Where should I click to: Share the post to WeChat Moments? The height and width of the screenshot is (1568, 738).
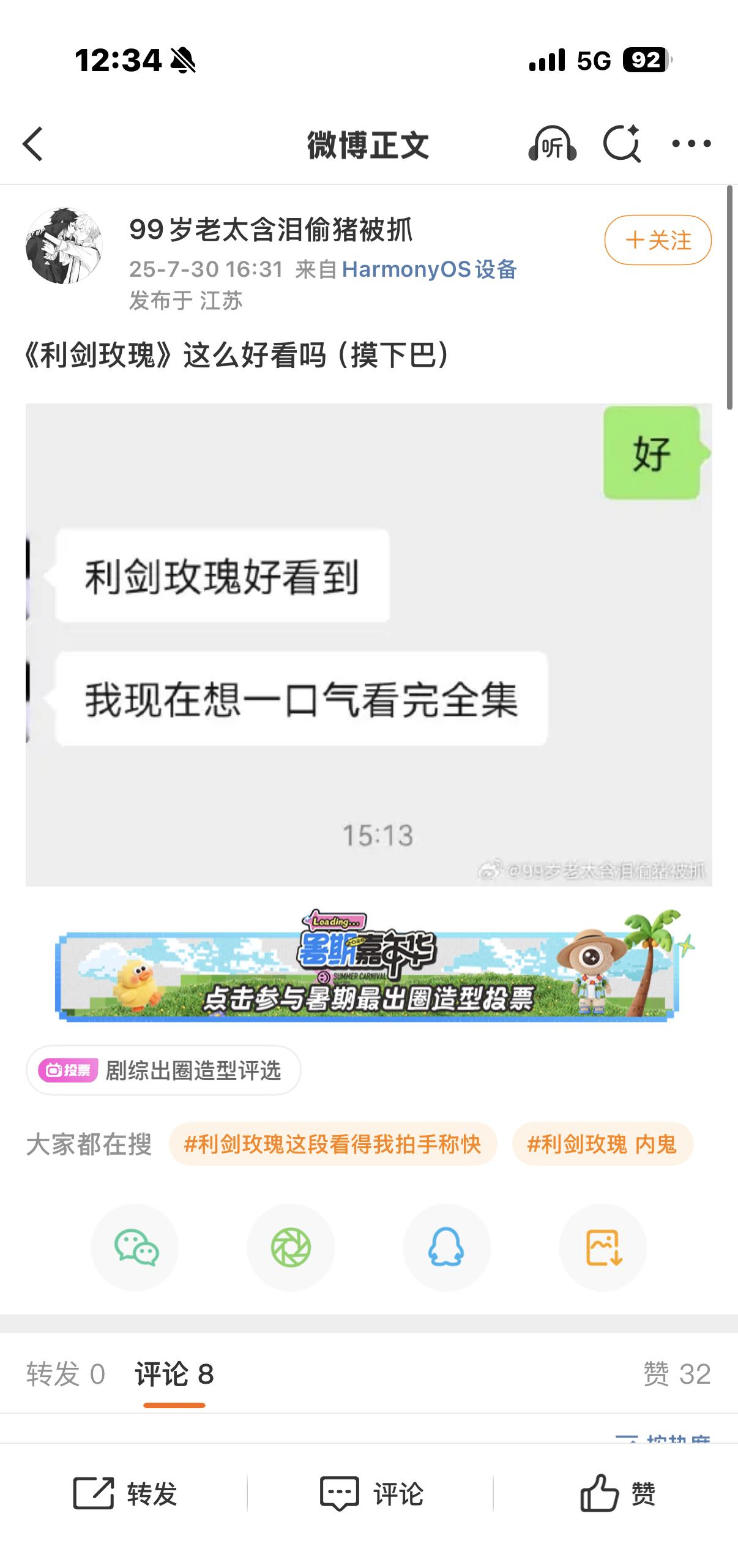tap(291, 1248)
